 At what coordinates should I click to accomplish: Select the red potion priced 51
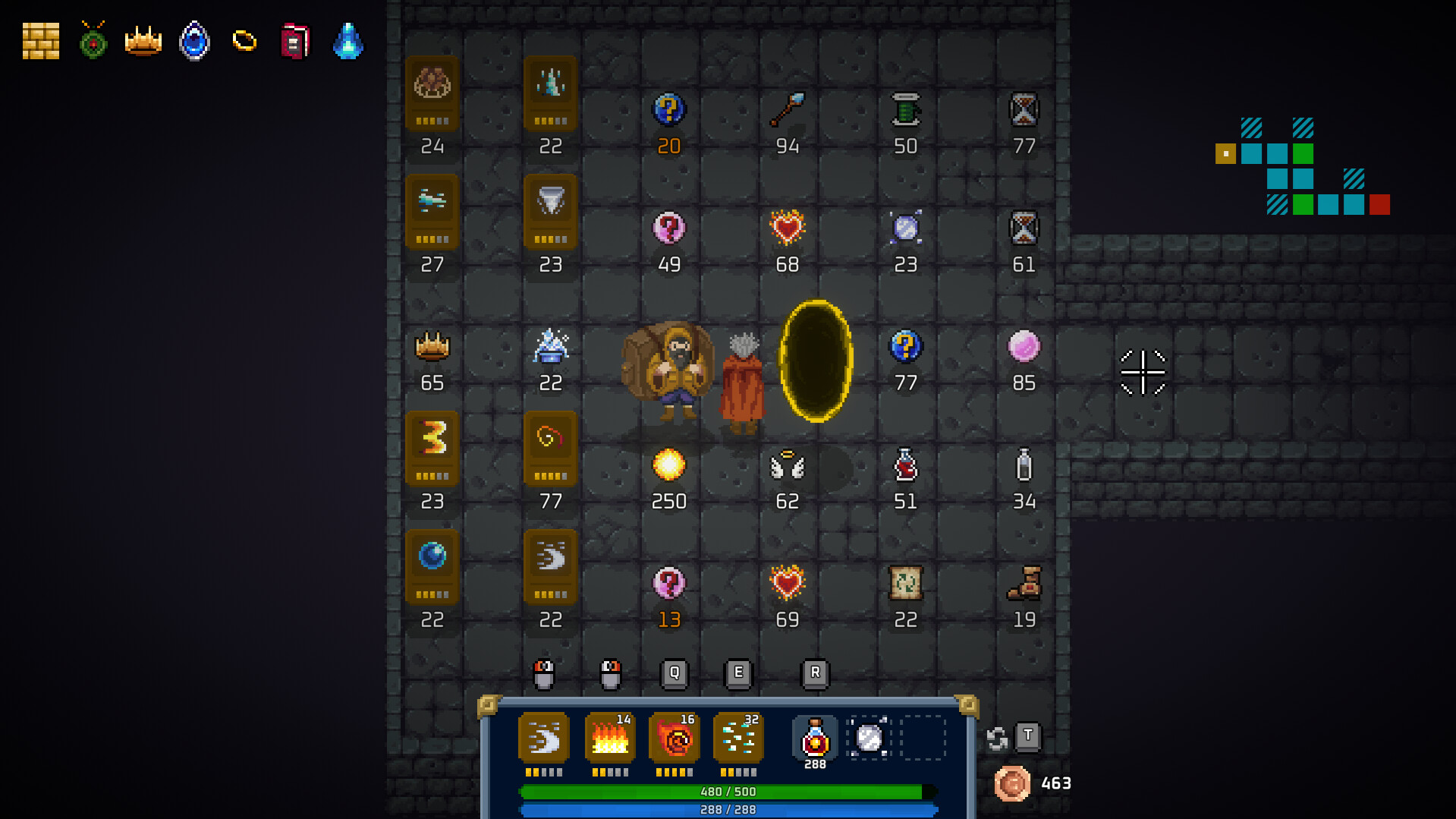tap(905, 465)
